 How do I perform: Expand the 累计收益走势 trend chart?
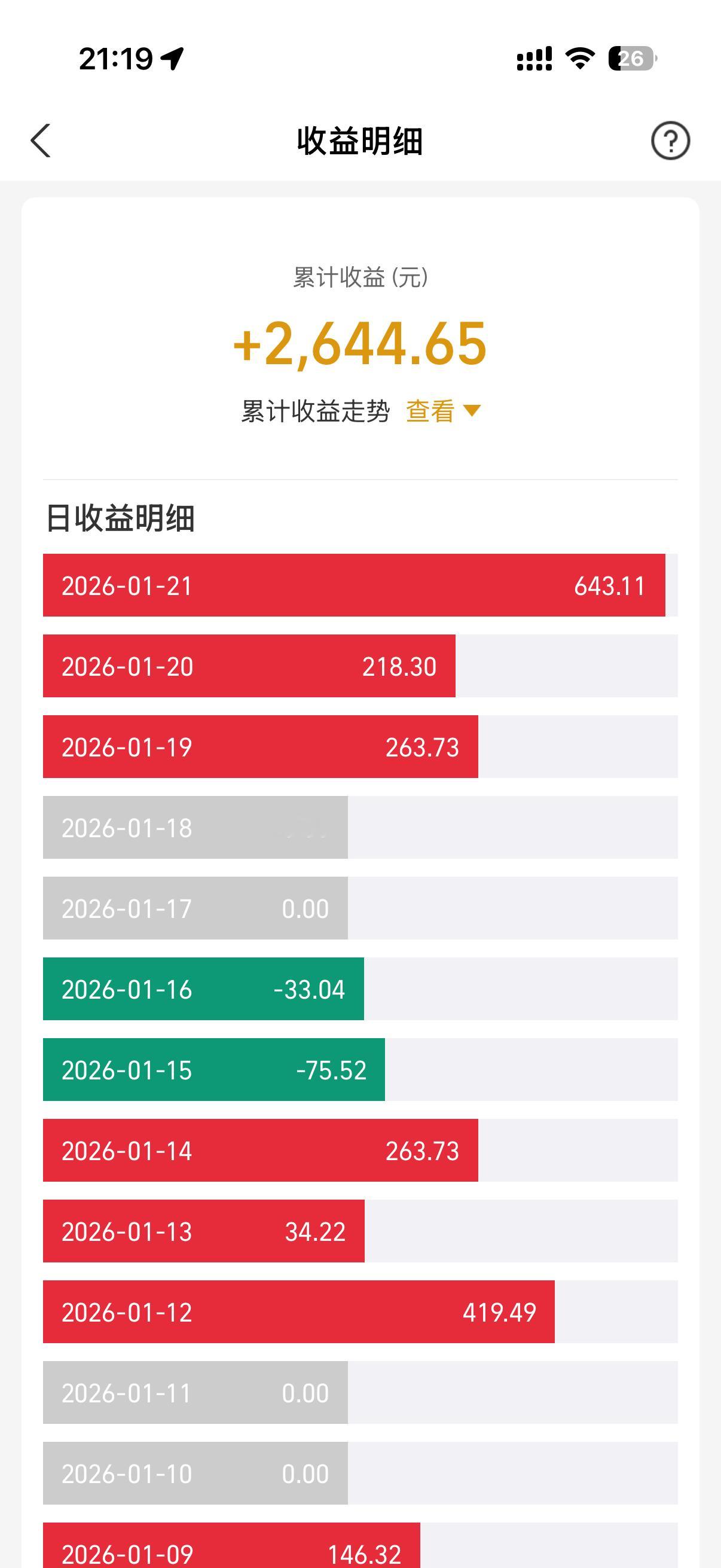click(315, 411)
